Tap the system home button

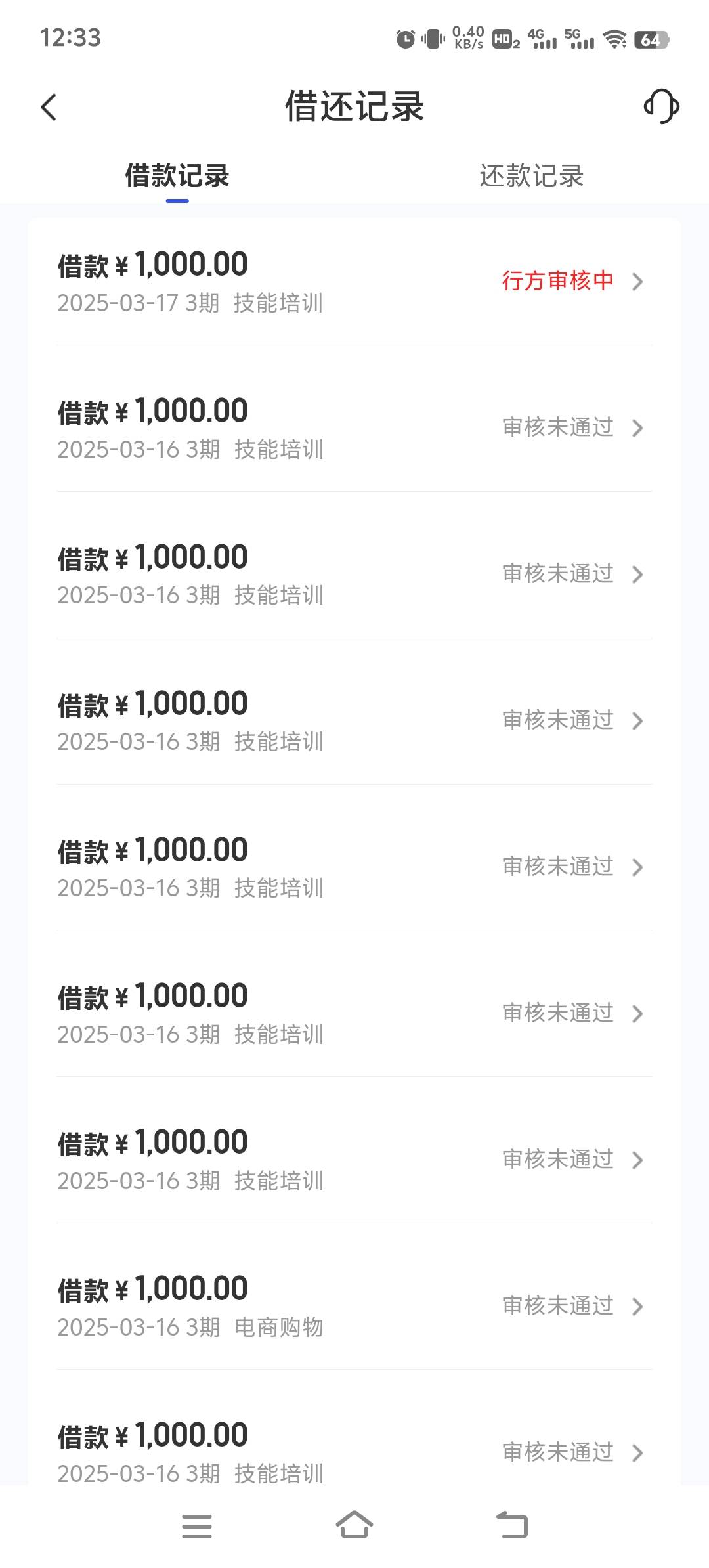point(354,1525)
